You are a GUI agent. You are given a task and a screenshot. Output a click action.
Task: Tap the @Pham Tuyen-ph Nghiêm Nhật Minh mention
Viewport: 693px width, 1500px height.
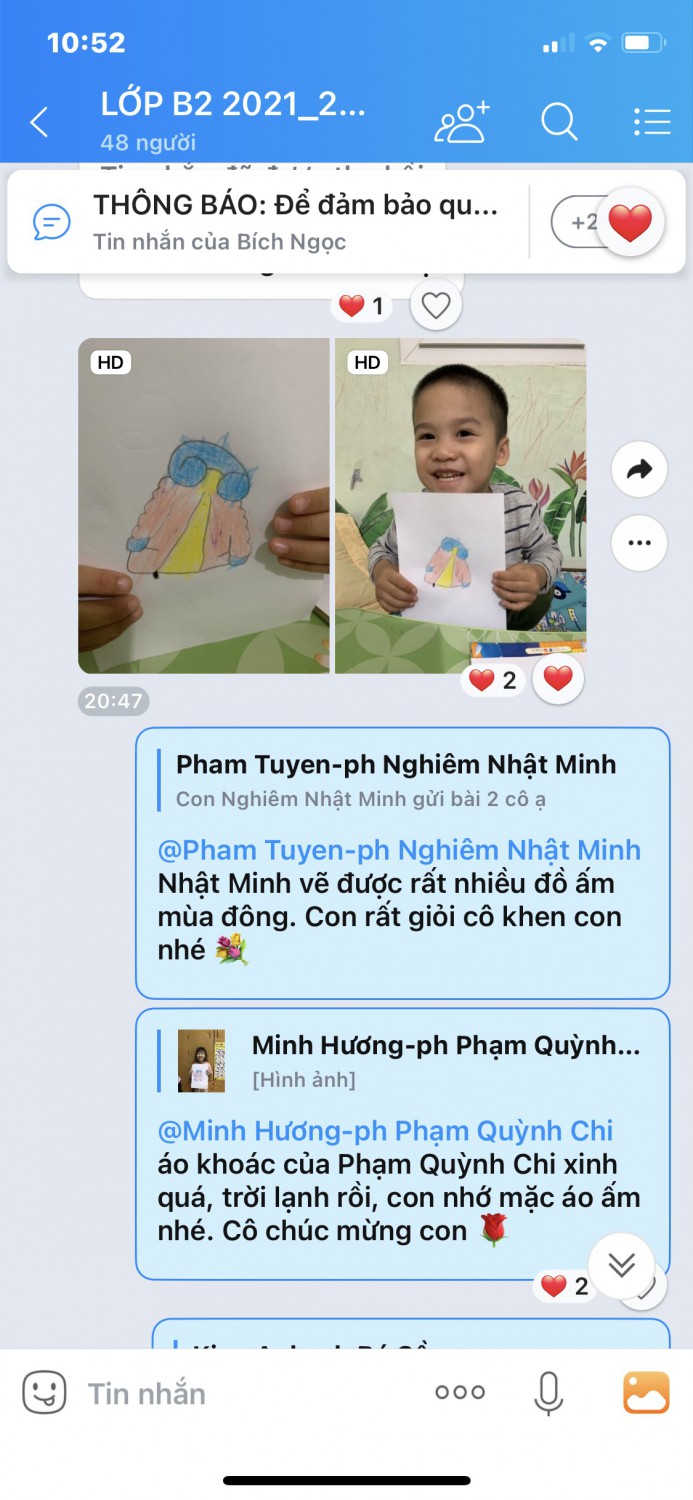(399, 850)
